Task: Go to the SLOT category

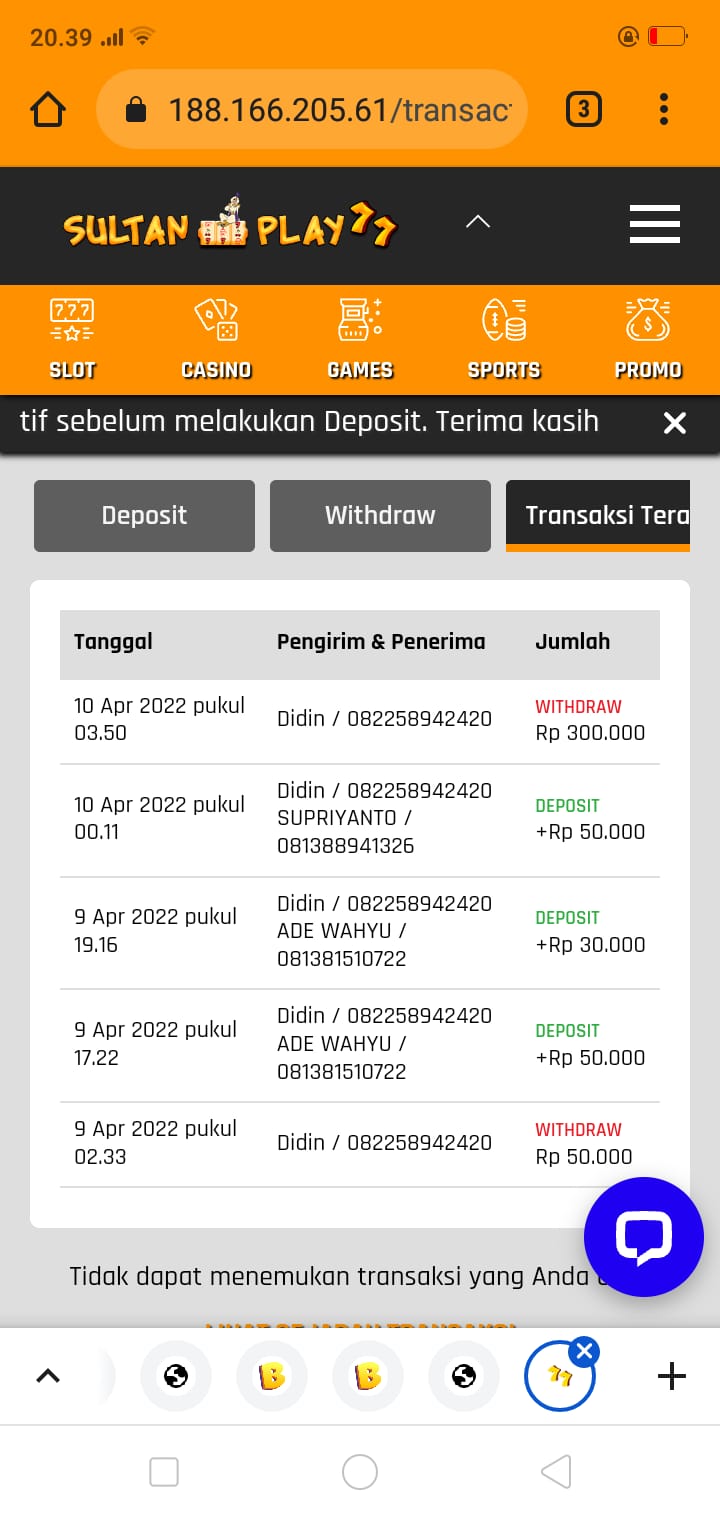Action: pyautogui.click(x=72, y=340)
